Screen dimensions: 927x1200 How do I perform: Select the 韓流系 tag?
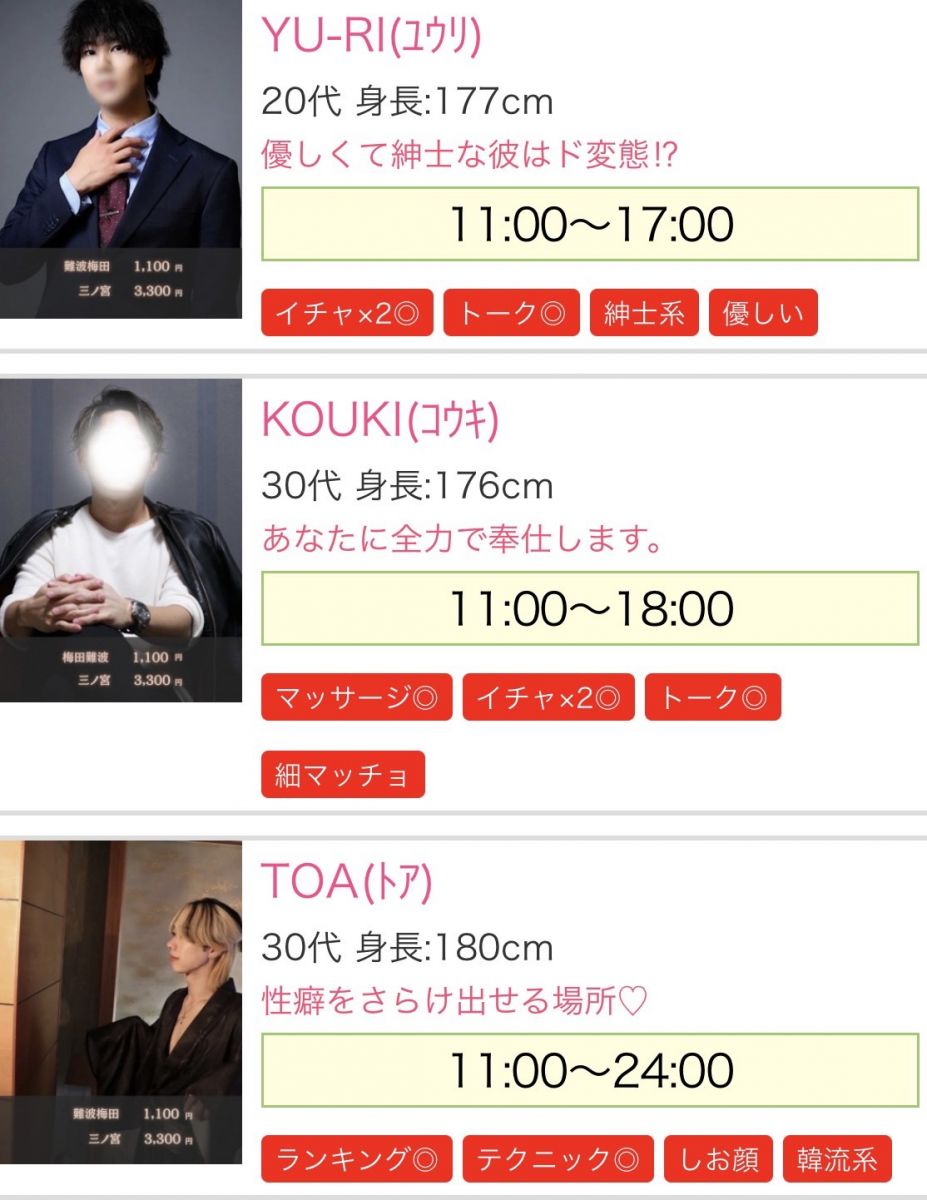pyautogui.click(x=837, y=1159)
